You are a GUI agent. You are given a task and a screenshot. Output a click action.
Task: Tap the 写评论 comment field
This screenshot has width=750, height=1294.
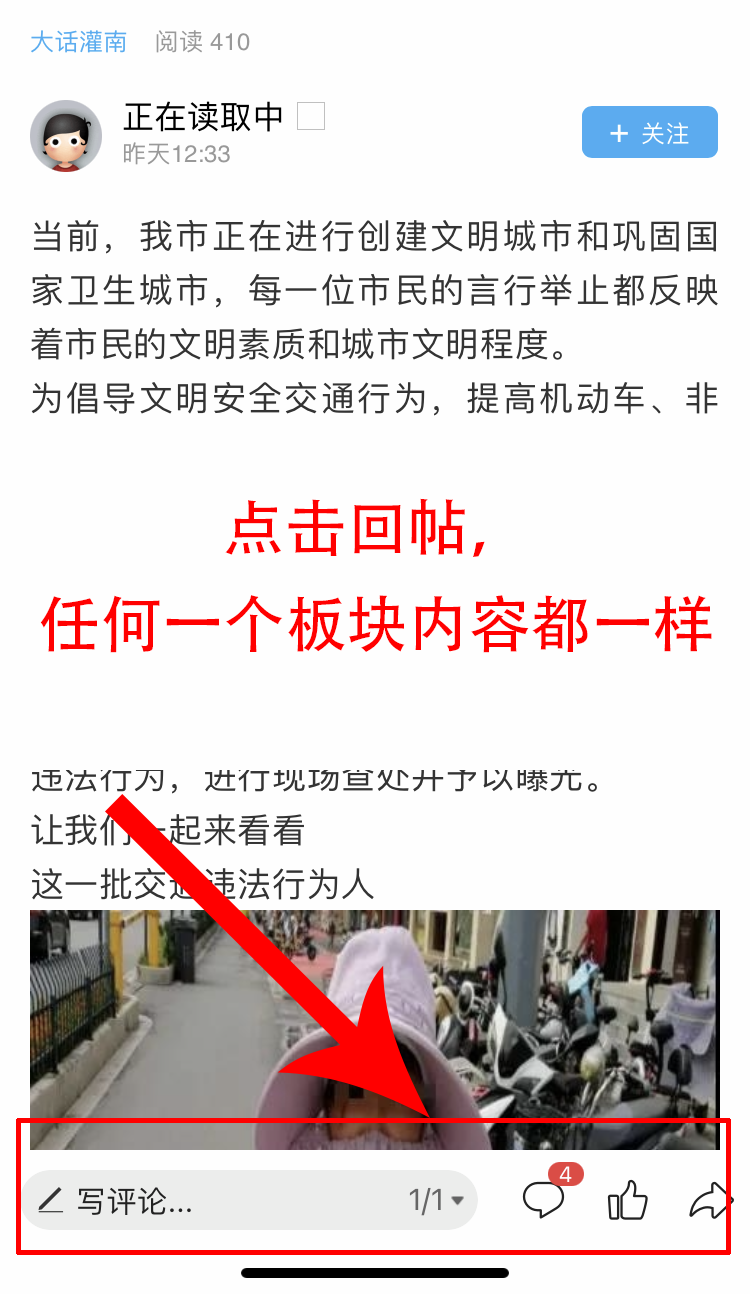(x=200, y=1200)
